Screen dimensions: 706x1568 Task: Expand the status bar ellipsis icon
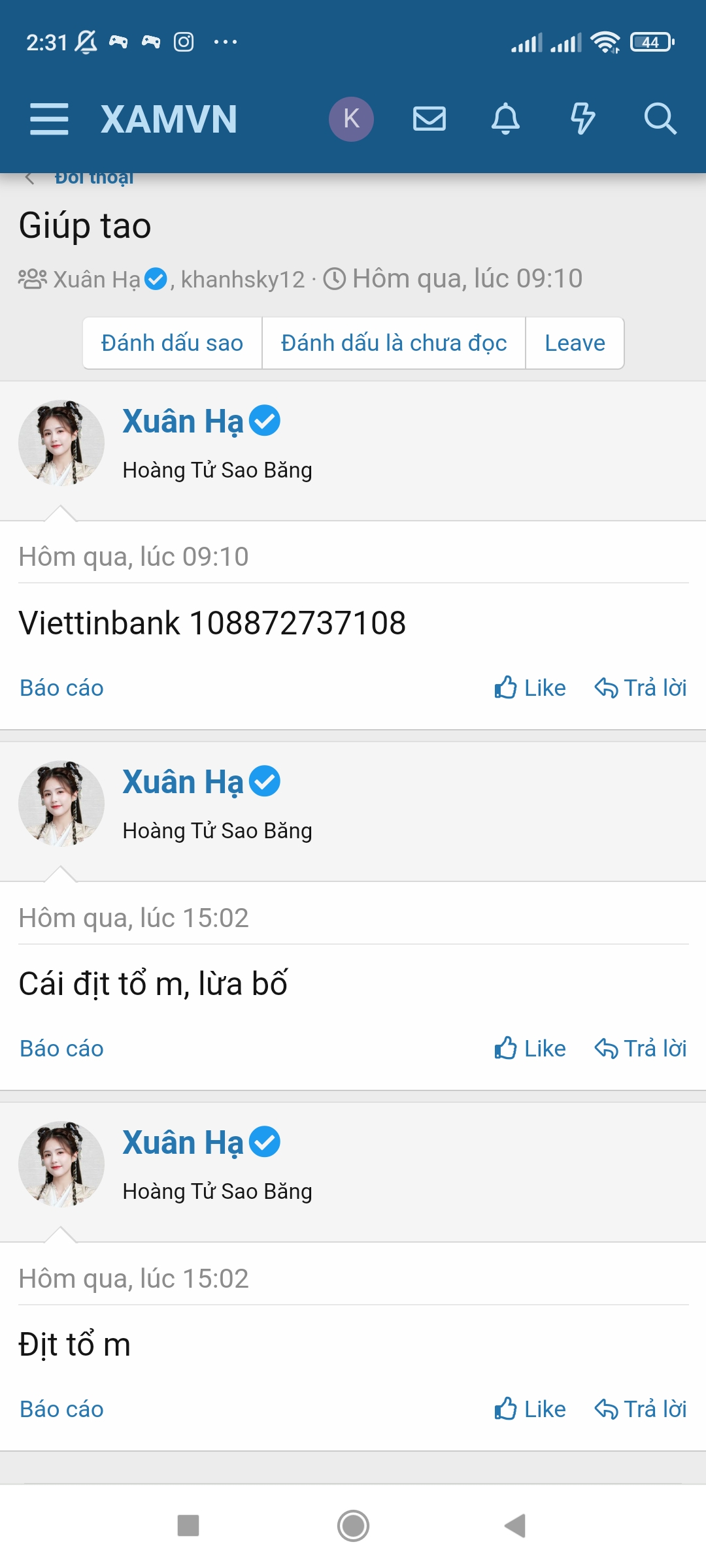223,42
